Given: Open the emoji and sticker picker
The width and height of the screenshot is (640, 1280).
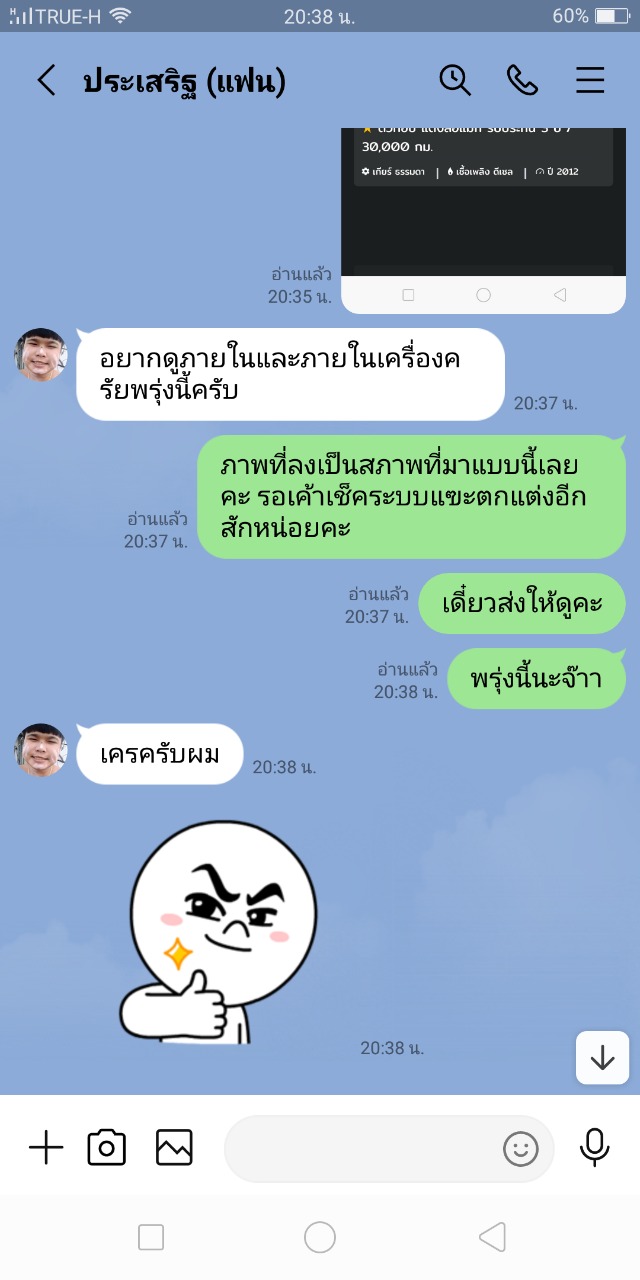Looking at the screenshot, I should pyautogui.click(x=520, y=1149).
